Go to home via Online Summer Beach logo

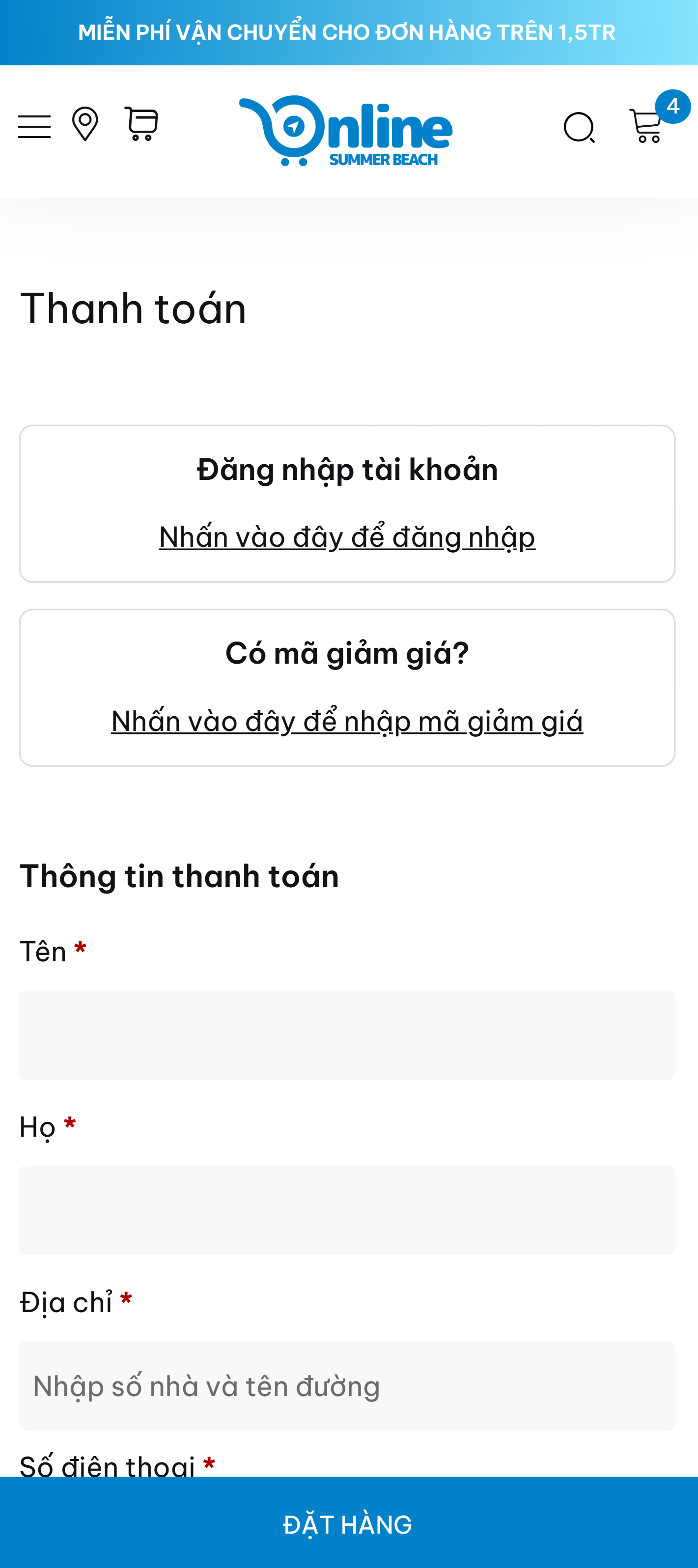(346, 131)
